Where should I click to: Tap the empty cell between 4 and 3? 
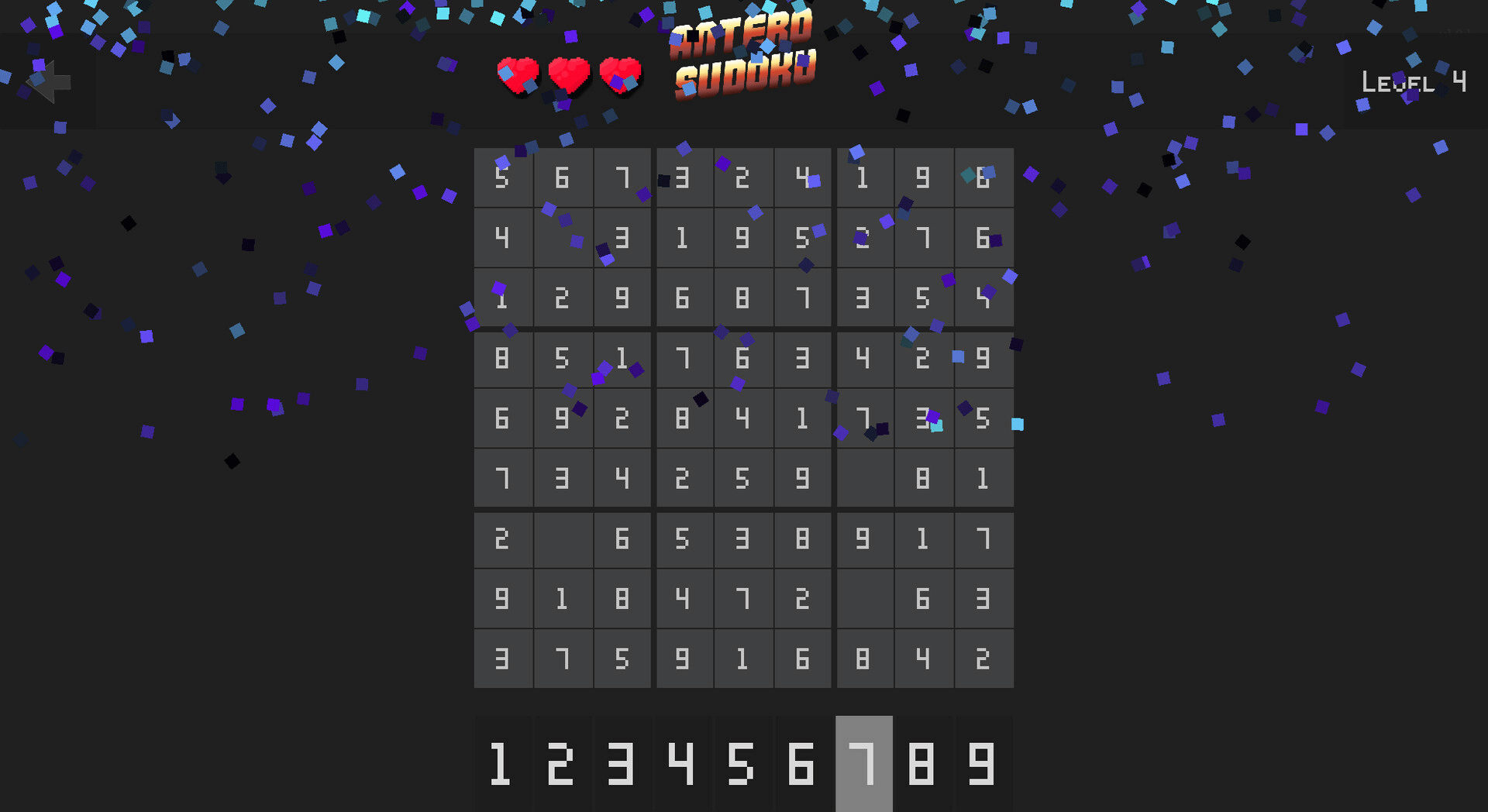(563, 238)
